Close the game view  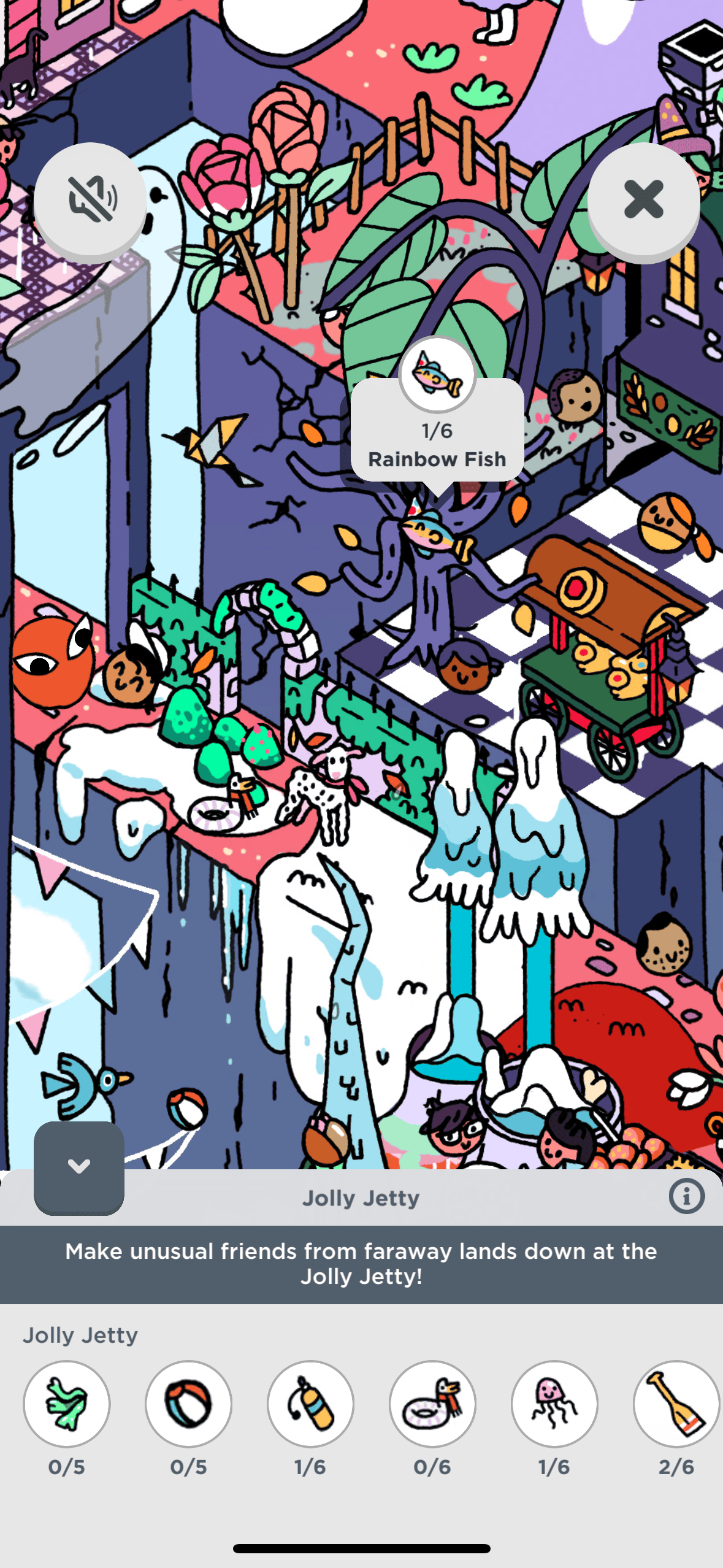(x=643, y=199)
